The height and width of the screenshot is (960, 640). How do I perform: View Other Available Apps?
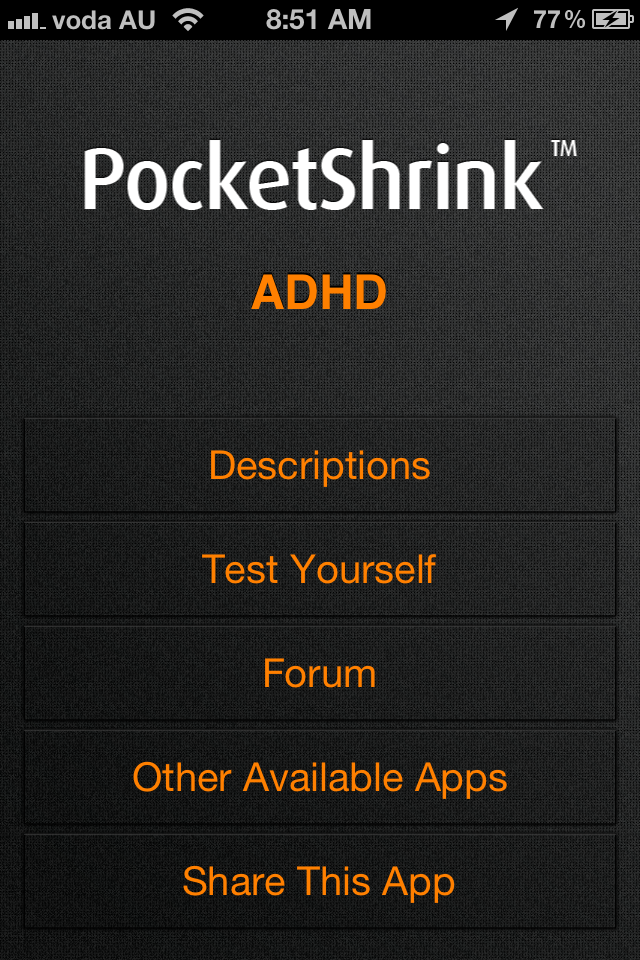tap(320, 778)
